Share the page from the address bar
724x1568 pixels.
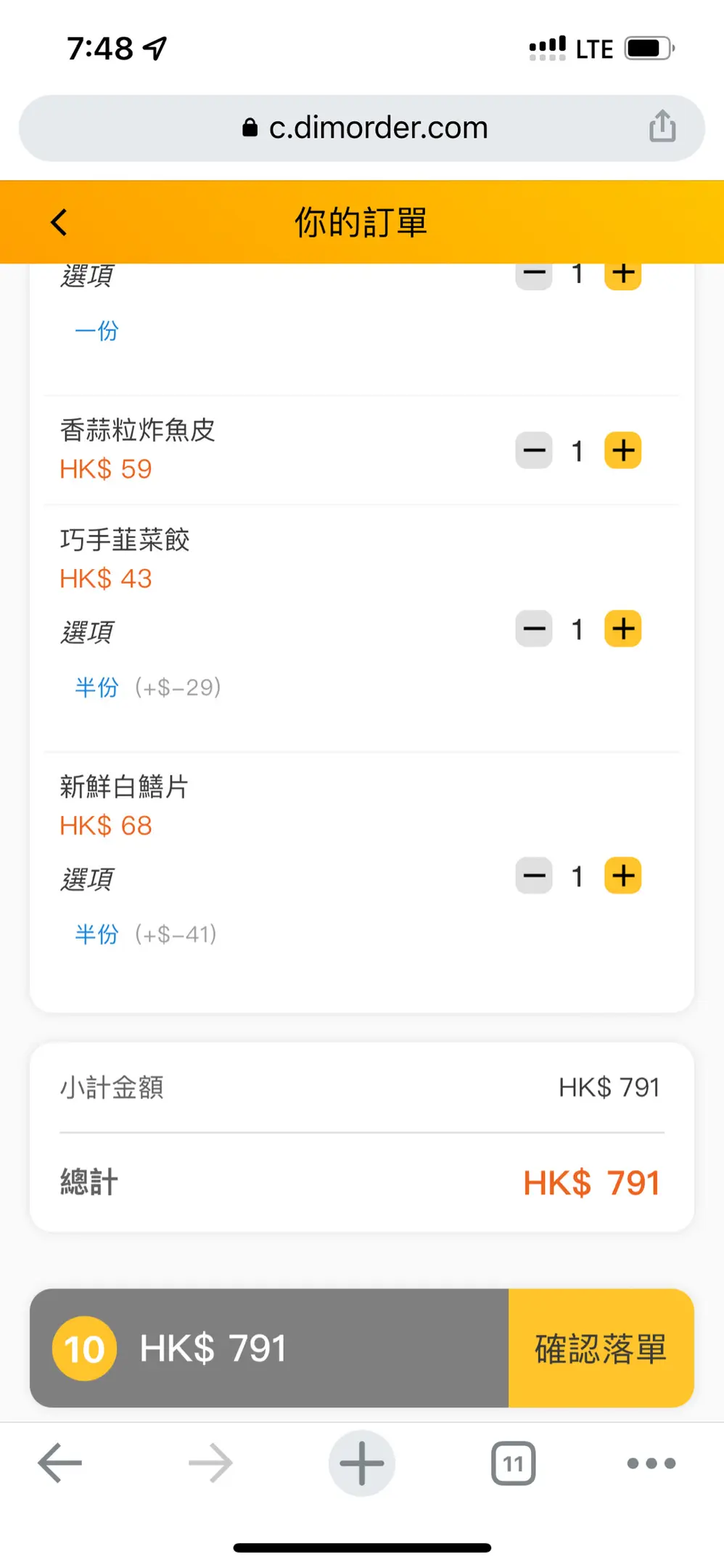click(x=662, y=126)
